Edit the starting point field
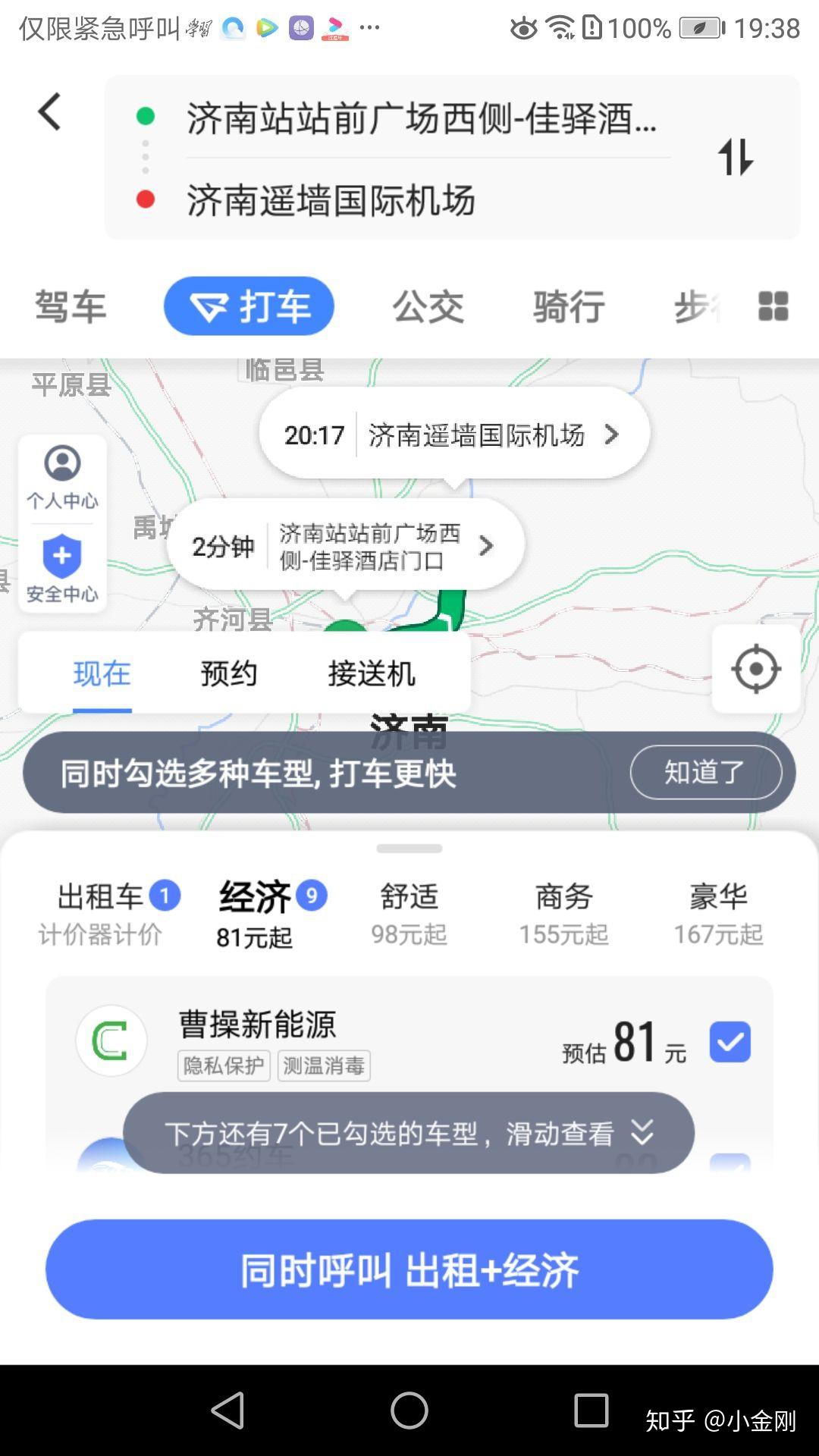819x1456 pixels. [x=421, y=119]
